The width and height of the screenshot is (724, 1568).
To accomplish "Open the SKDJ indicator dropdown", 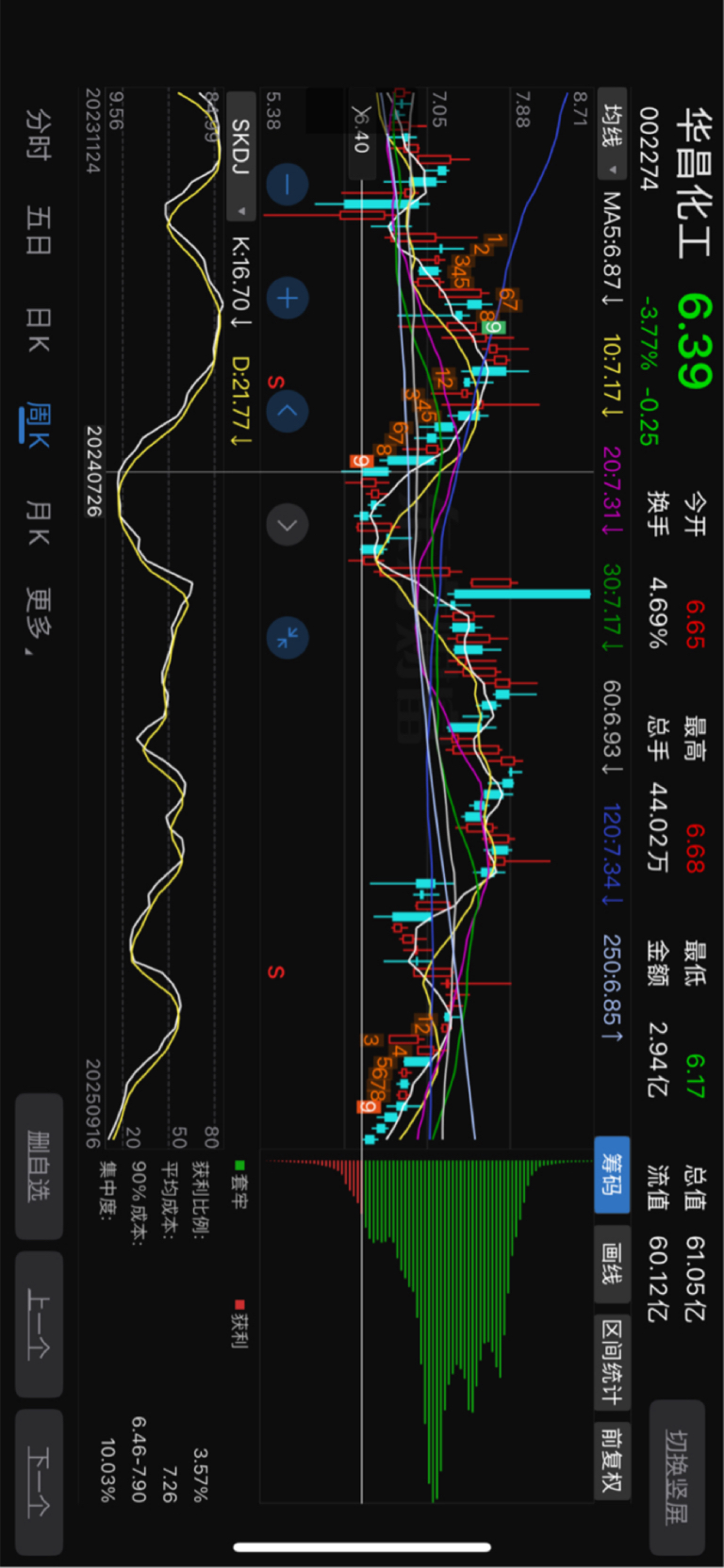I will (241, 156).
